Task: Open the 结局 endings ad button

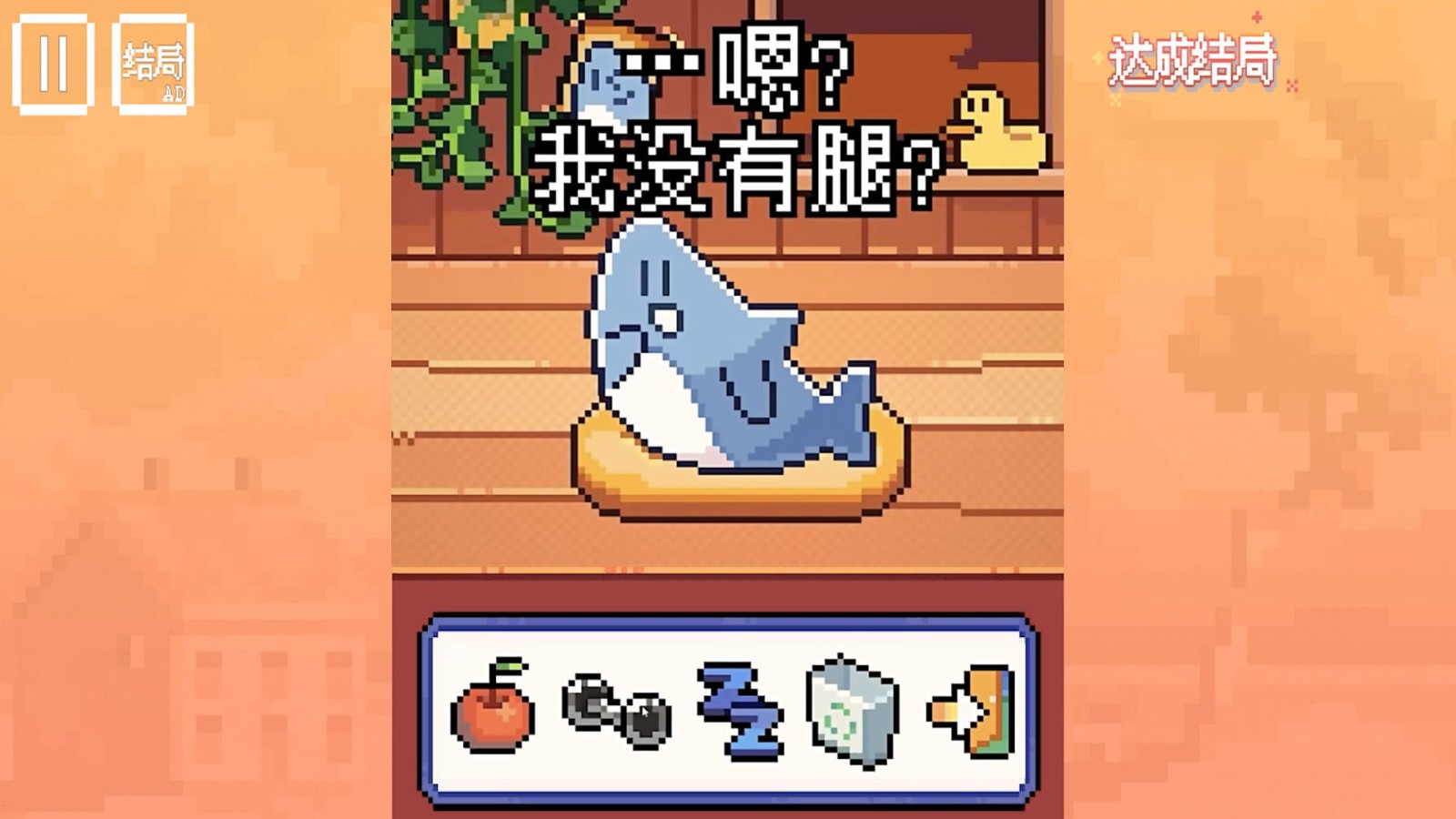Action: coord(153,64)
